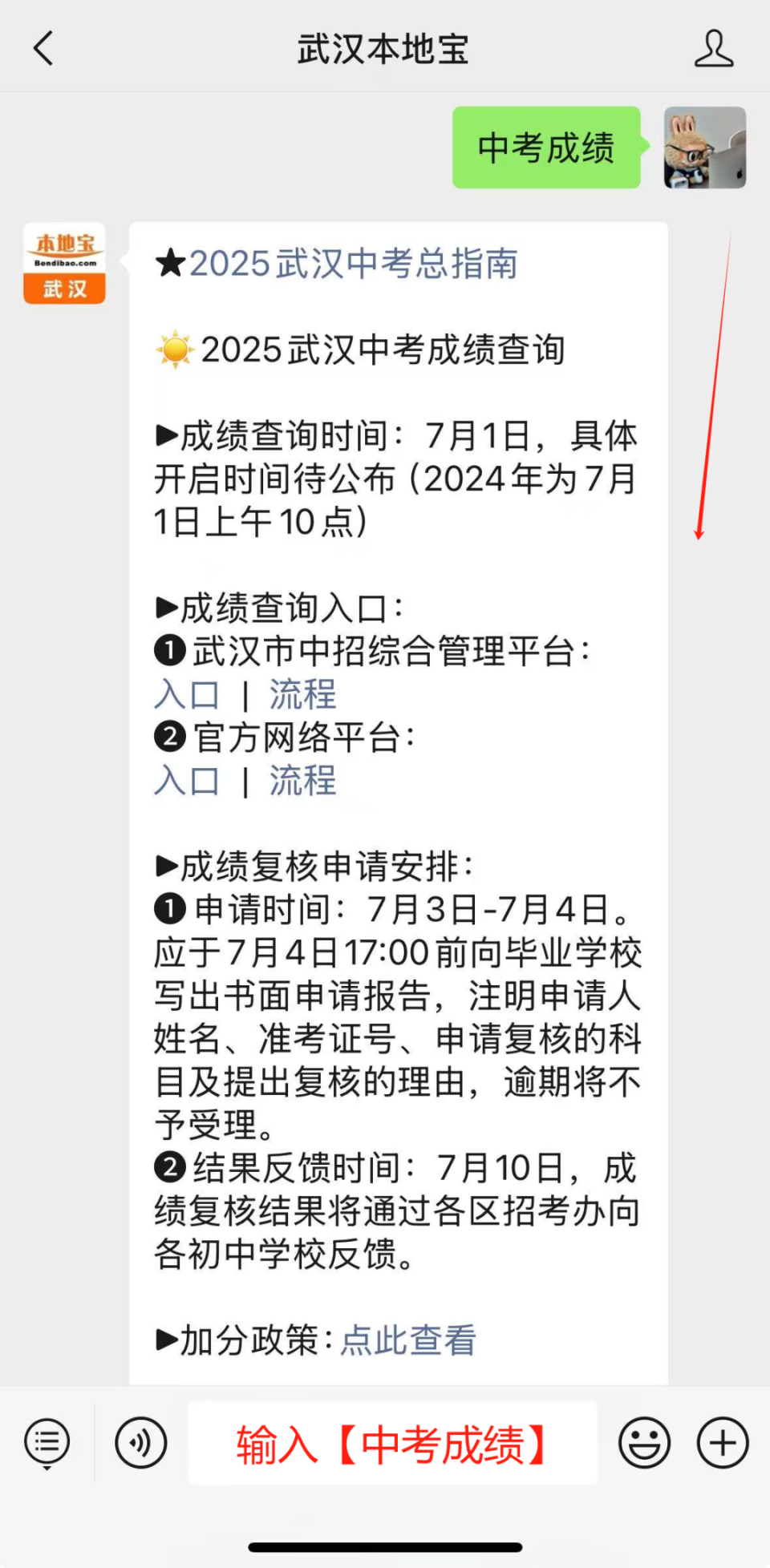Tap the user's rabbit avatar
Viewport: 770px width, 1568px height.
(x=704, y=148)
